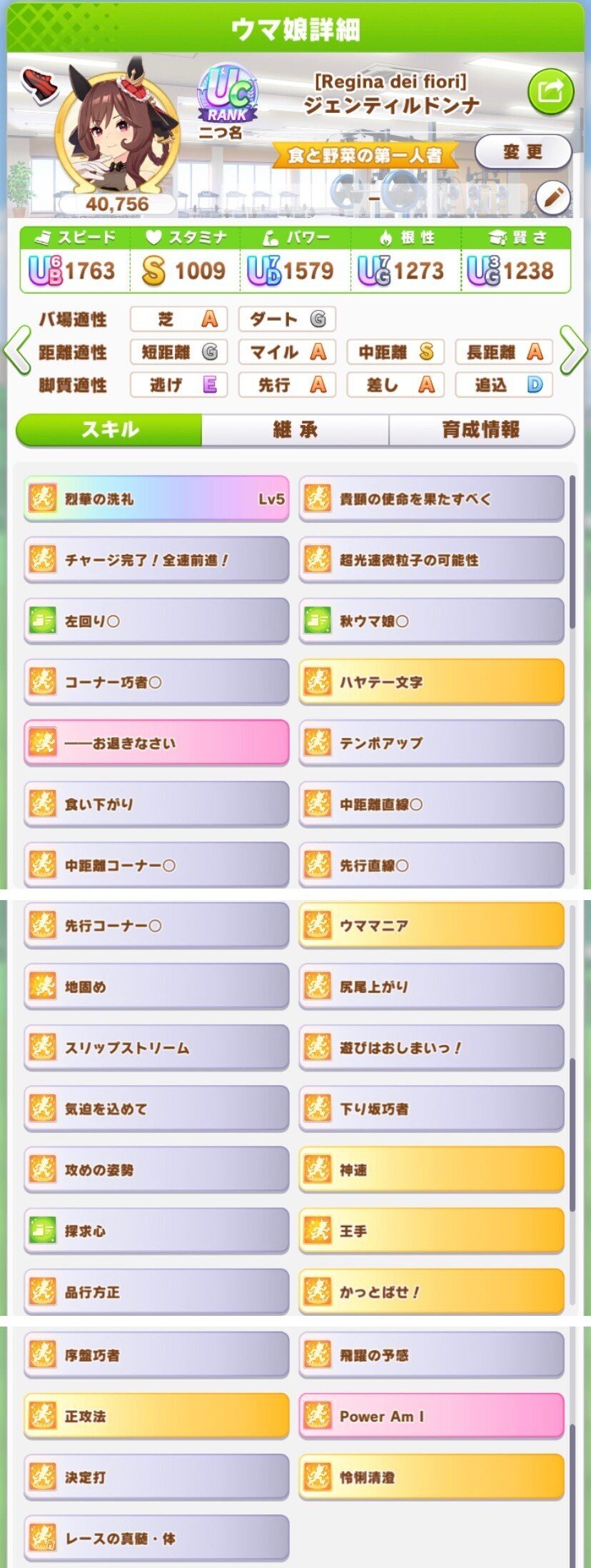Viewport: 591px width, 1568px height.
Task: View details for ハヤテ一文字
Action: pos(431,682)
